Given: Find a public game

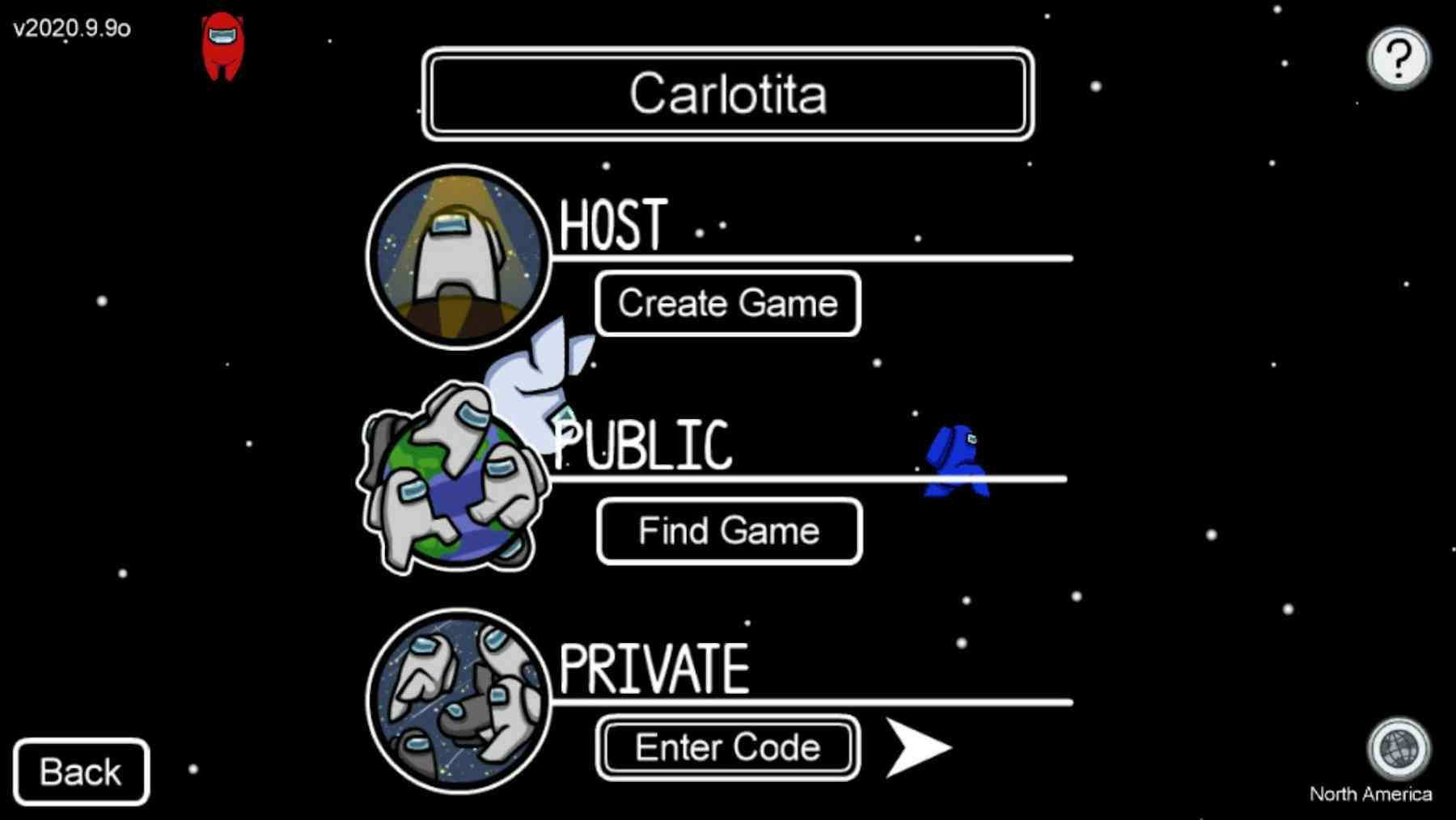Looking at the screenshot, I should tap(729, 531).
